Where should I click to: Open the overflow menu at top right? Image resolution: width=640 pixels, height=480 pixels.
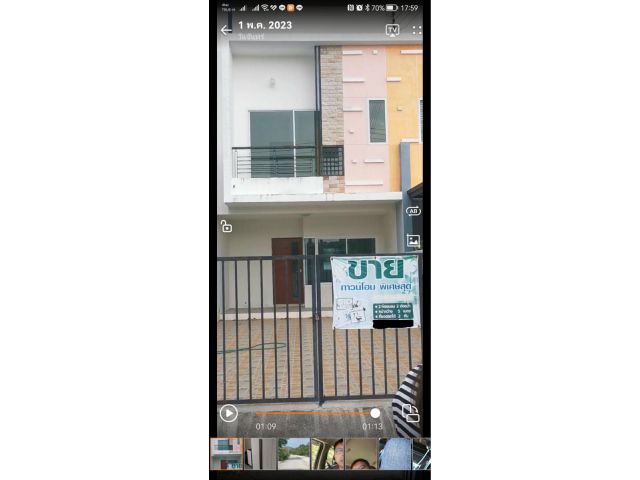pyautogui.click(x=416, y=30)
